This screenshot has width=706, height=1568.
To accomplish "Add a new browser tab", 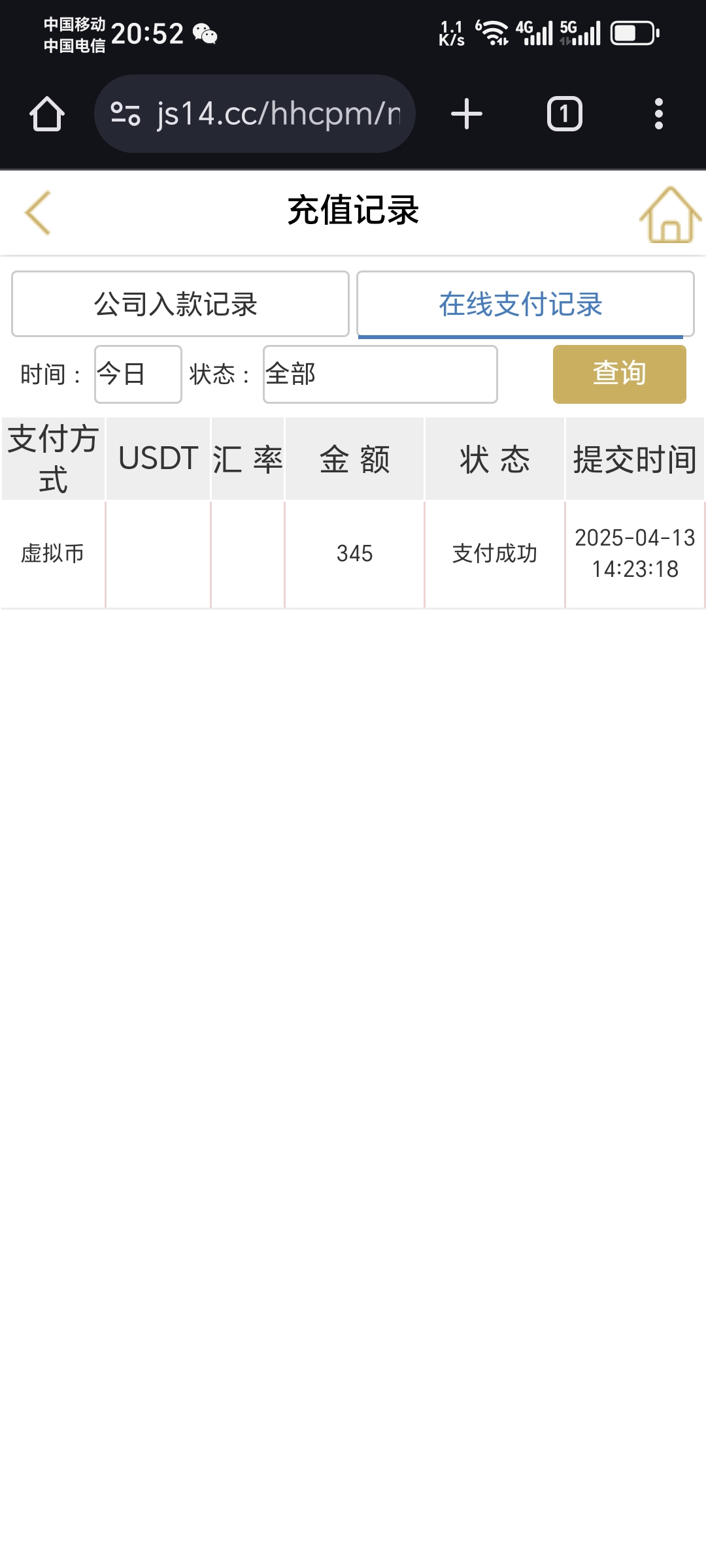I will (x=467, y=114).
